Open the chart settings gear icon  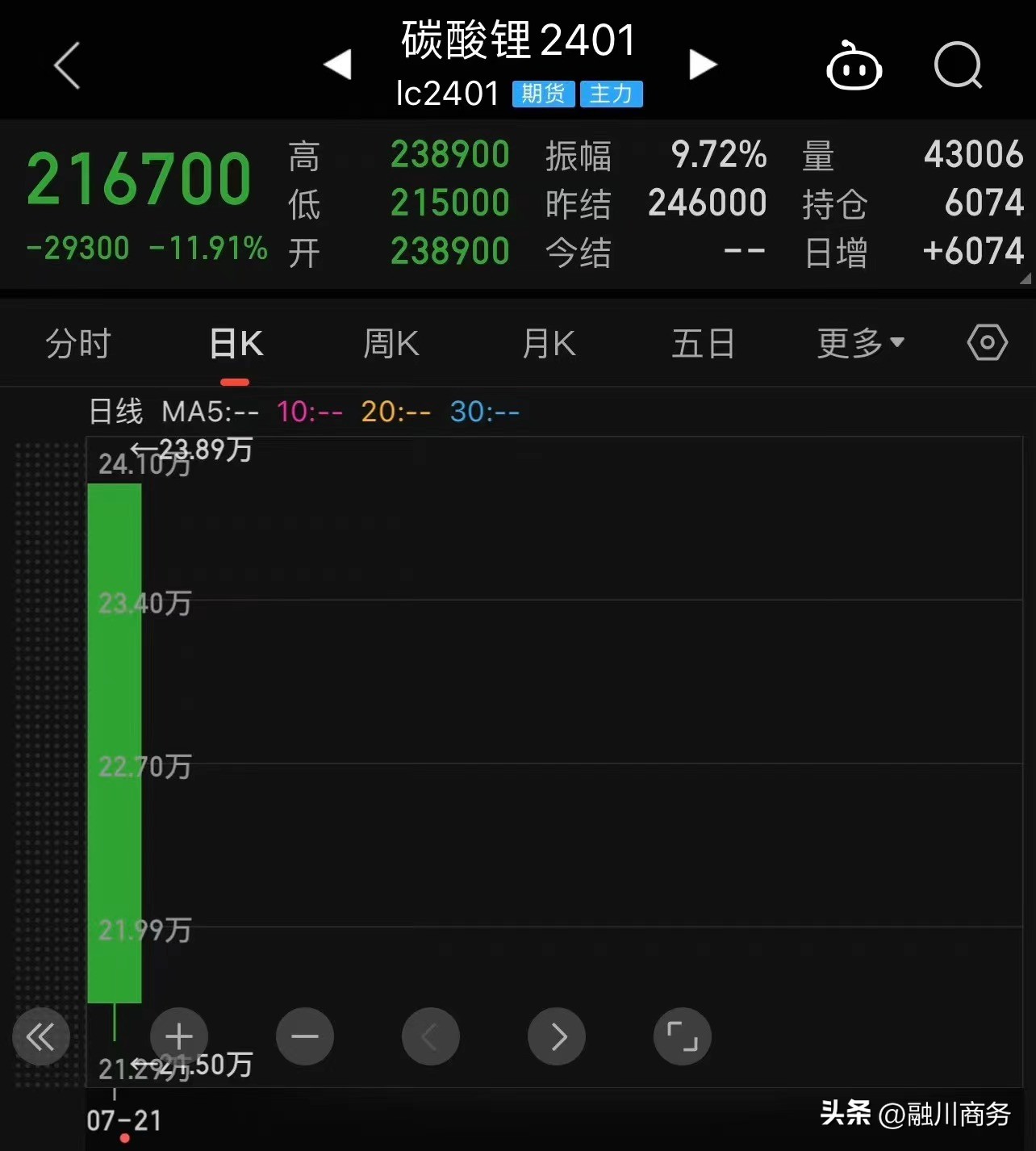986,342
